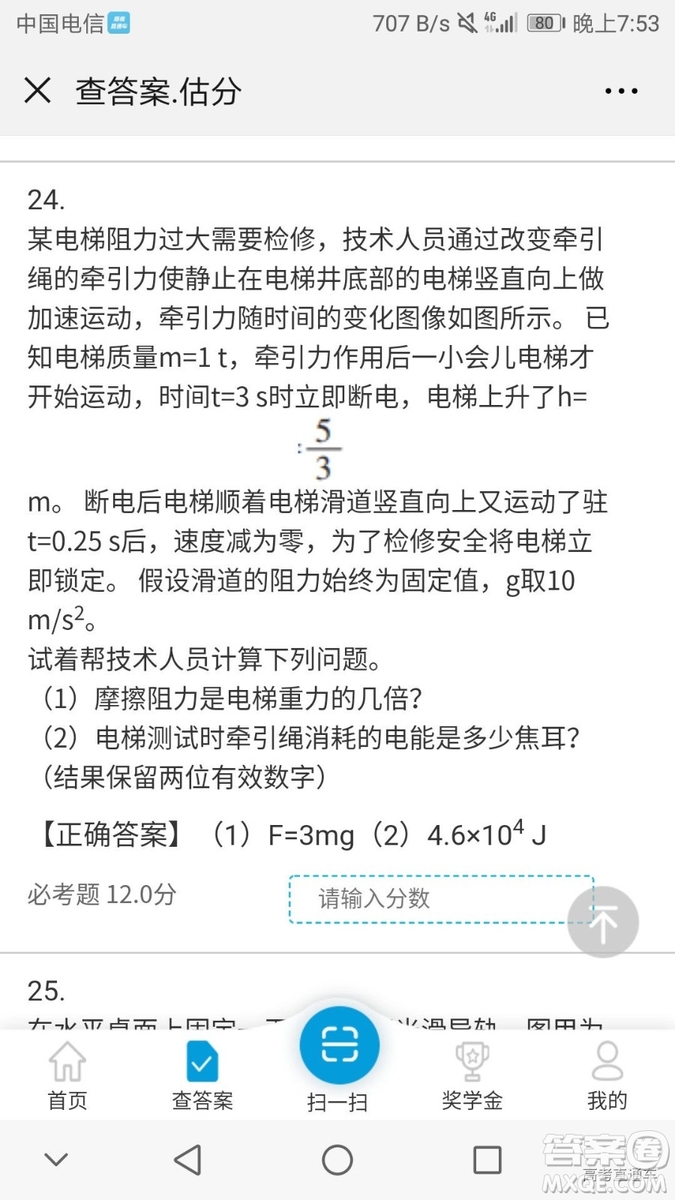Jump back to top with arrow button
The image size is (675, 1200).
(x=603, y=922)
